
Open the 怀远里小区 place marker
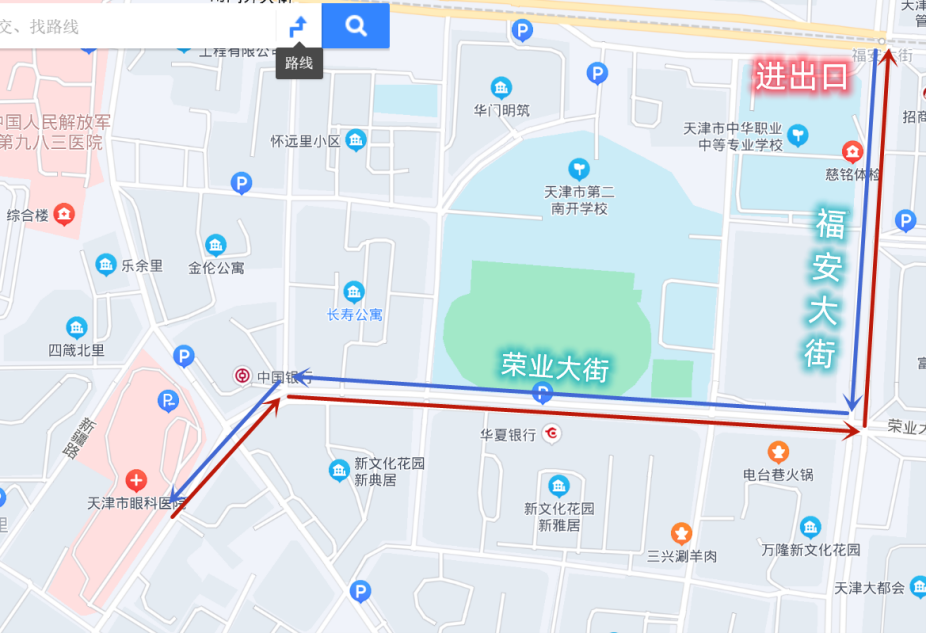coord(356,141)
